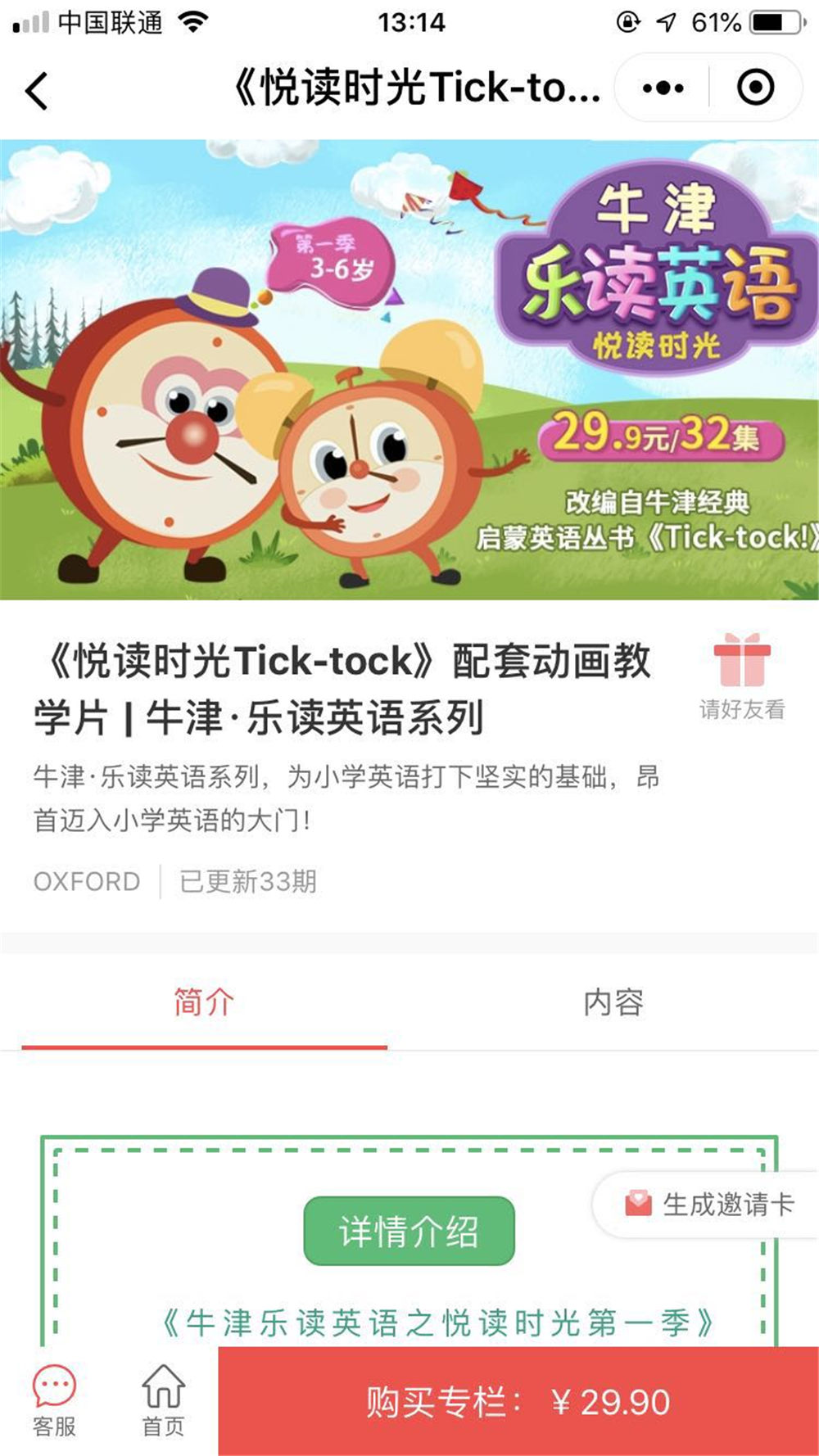The height and width of the screenshot is (1456, 819).
Task: Close the mini program with circle button
Action: tap(754, 88)
